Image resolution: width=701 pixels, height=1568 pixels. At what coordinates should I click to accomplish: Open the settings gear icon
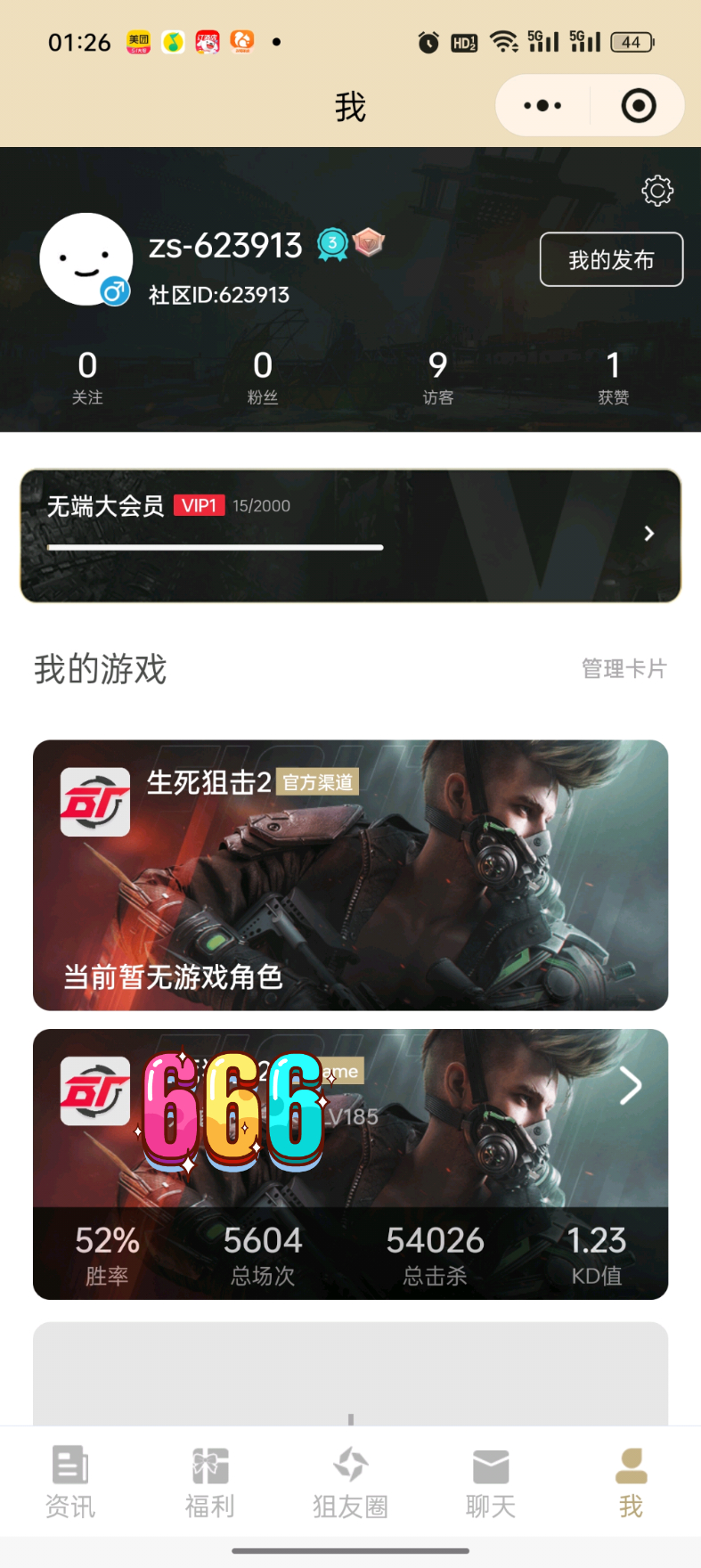pyautogui.click(x=657, y=191)
